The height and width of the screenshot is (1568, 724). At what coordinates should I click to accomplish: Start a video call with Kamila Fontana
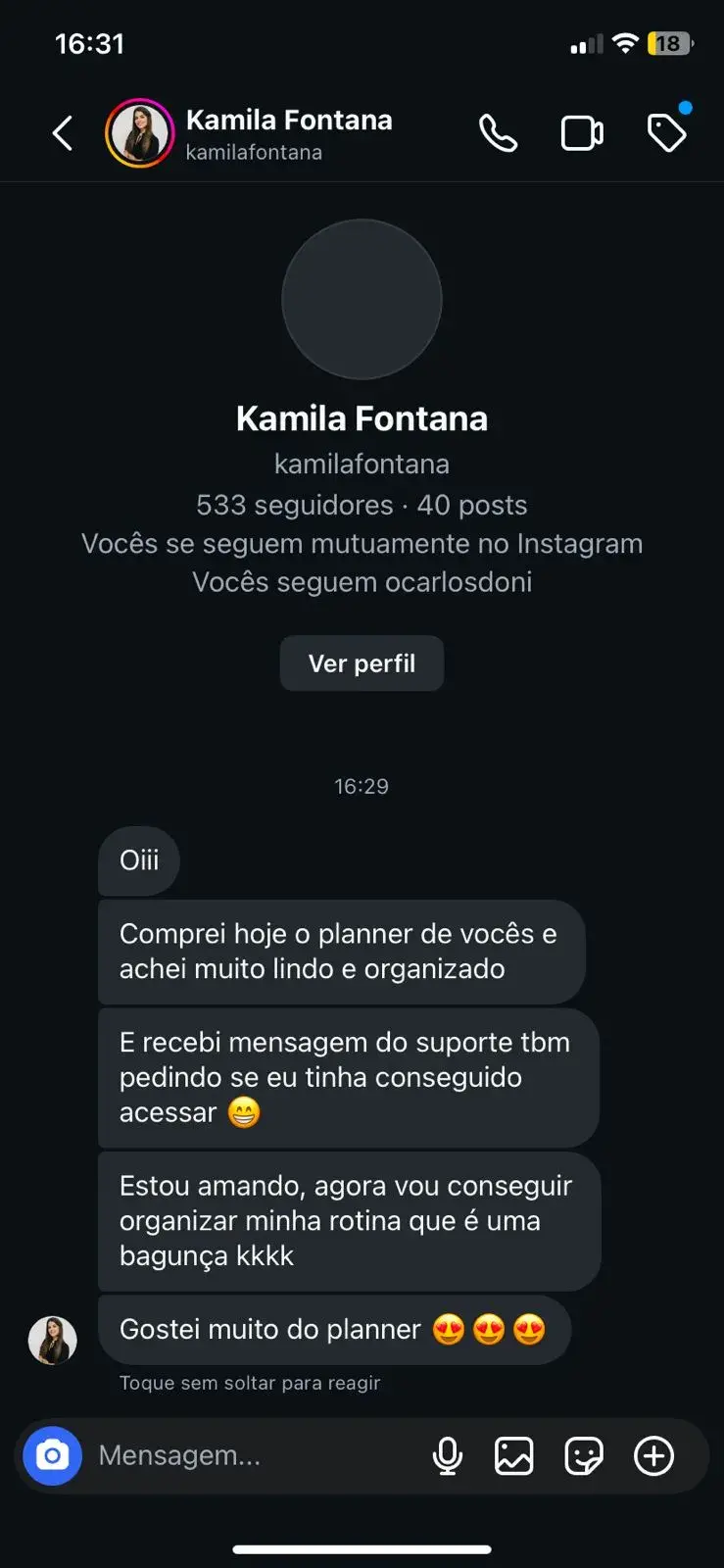pyautogui.click(x=582, y=132)
